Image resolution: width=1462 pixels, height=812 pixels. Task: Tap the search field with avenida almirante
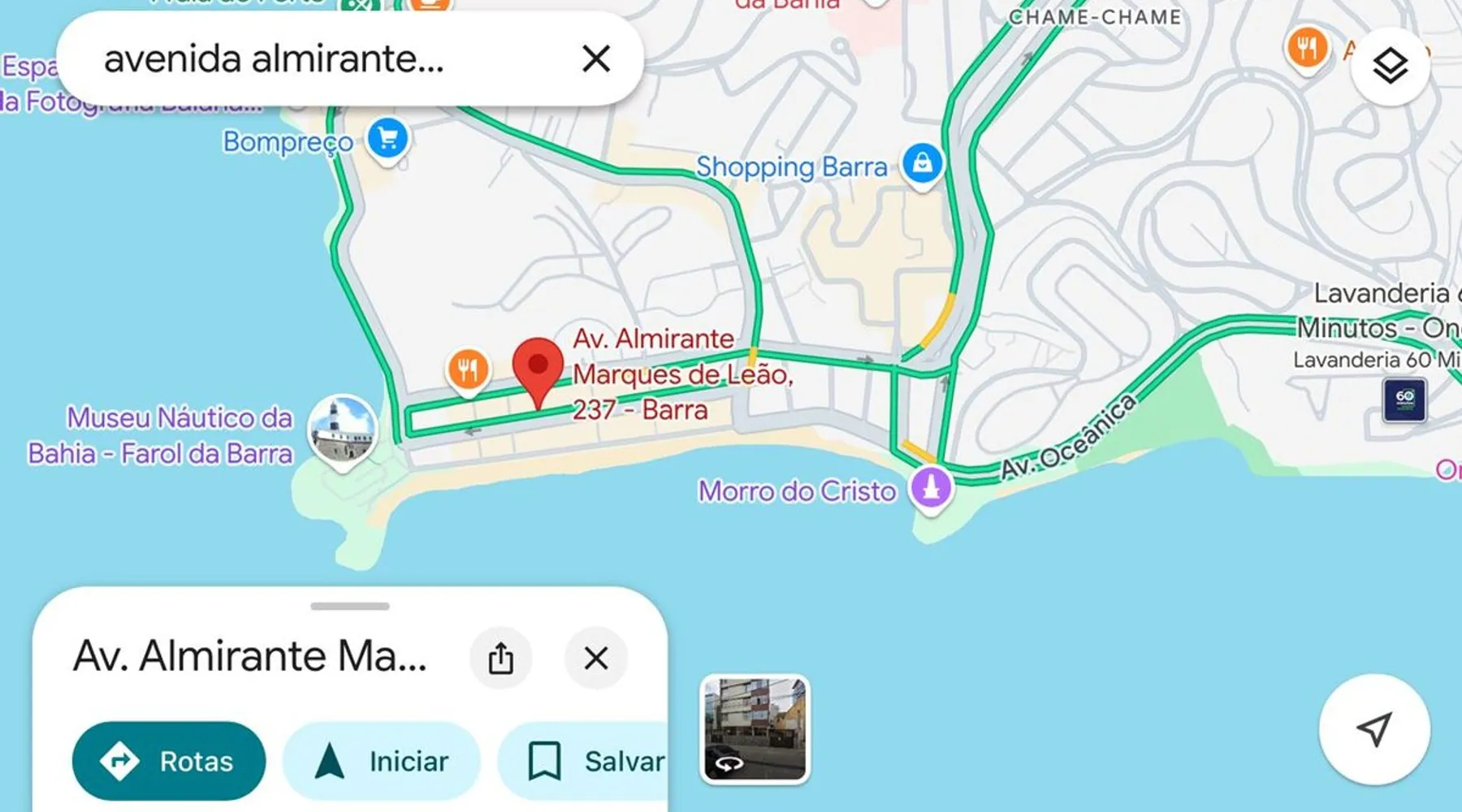pos(325,59)
